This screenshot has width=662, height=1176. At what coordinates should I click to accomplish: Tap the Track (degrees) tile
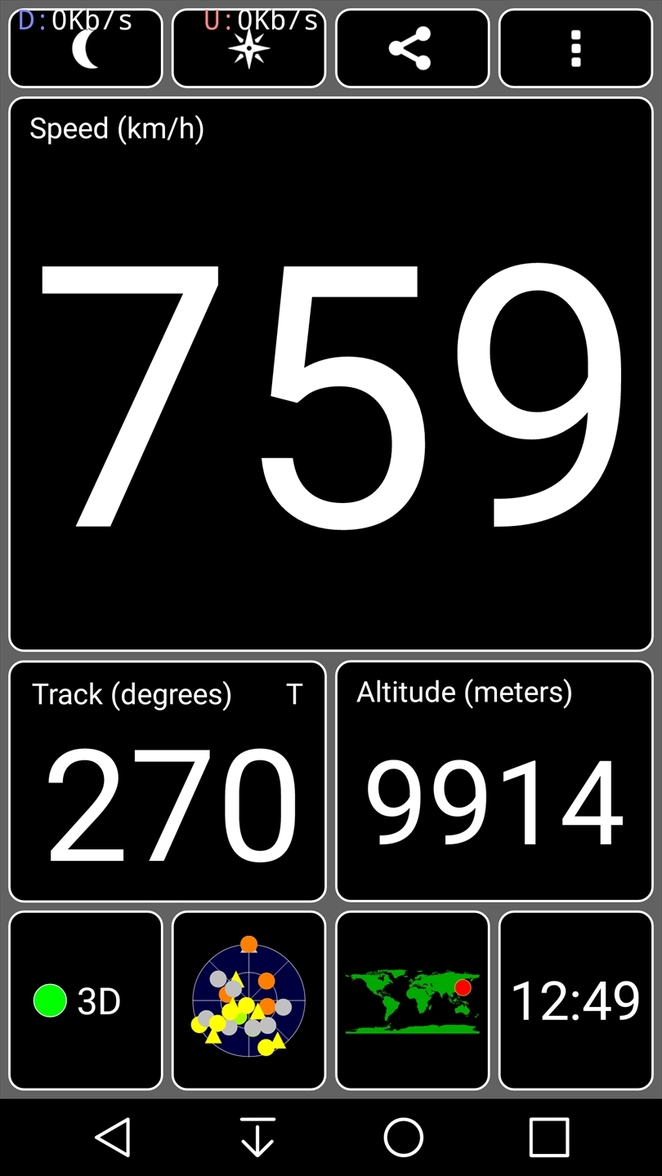tap(168, 781)
